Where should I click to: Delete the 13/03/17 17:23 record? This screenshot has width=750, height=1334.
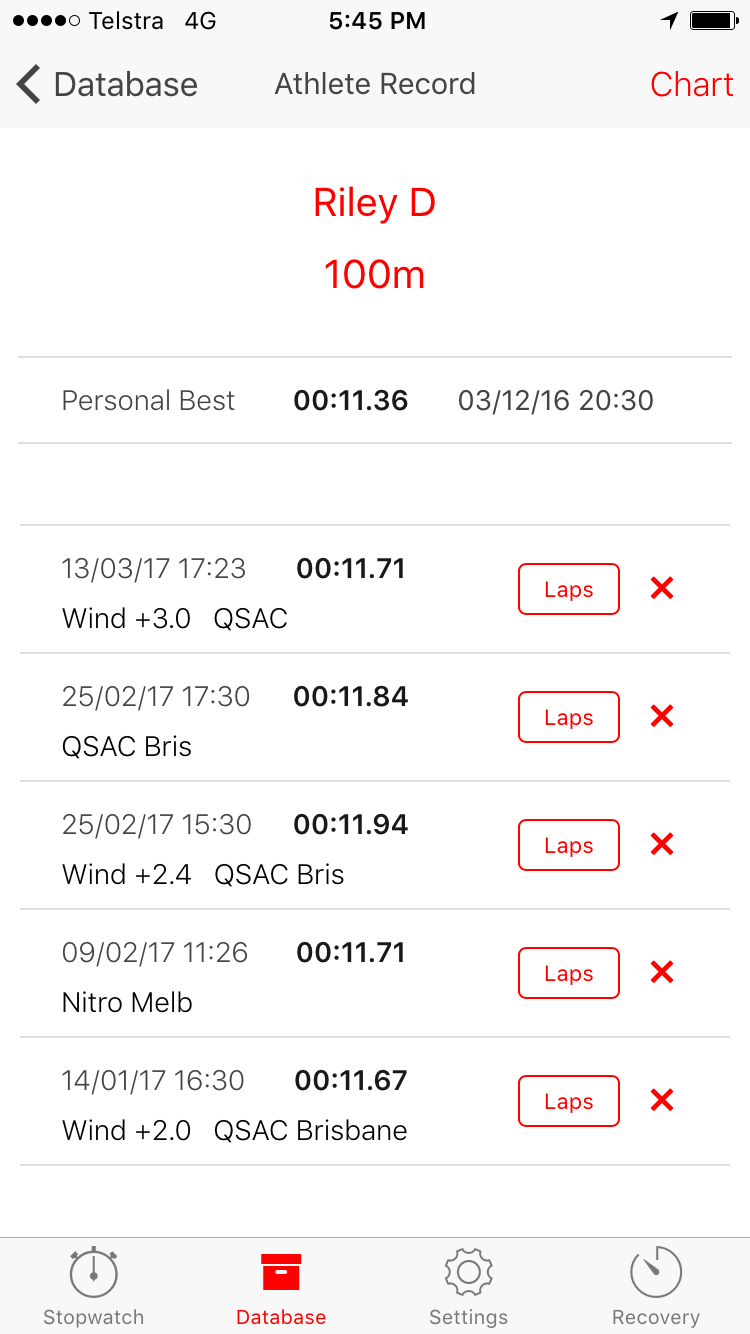662,588
